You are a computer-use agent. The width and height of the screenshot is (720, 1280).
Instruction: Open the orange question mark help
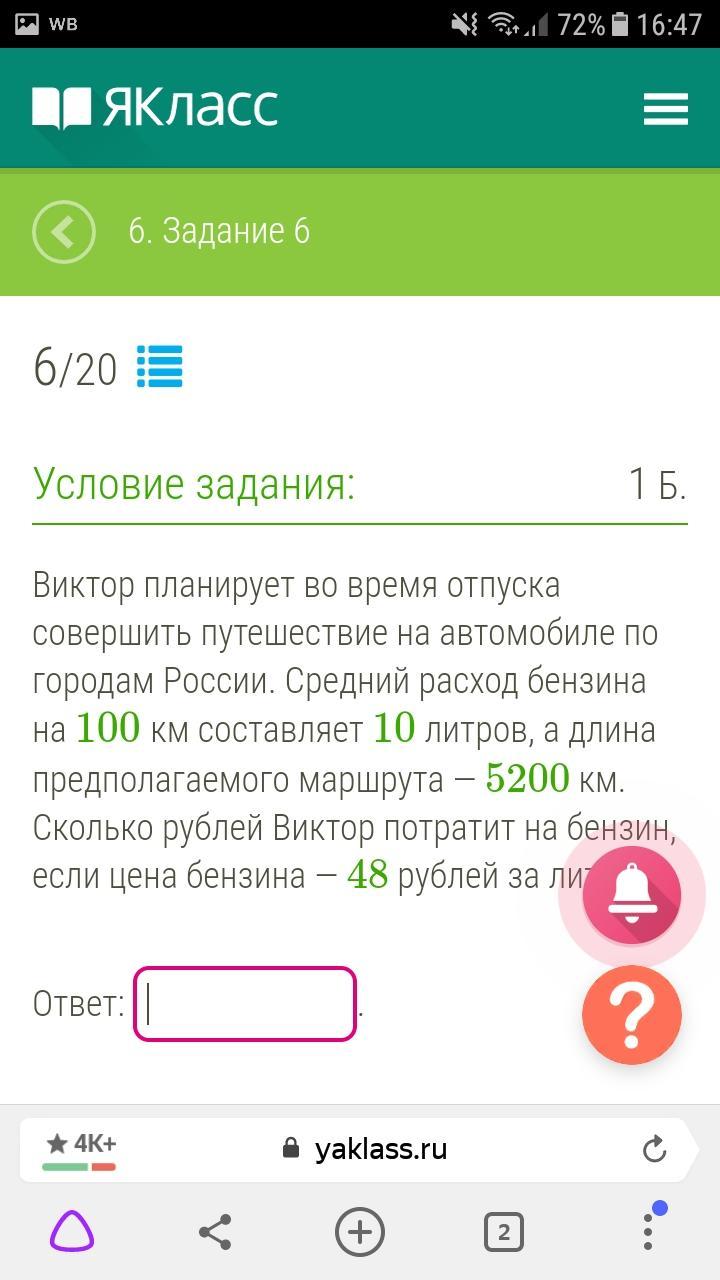632,1014
